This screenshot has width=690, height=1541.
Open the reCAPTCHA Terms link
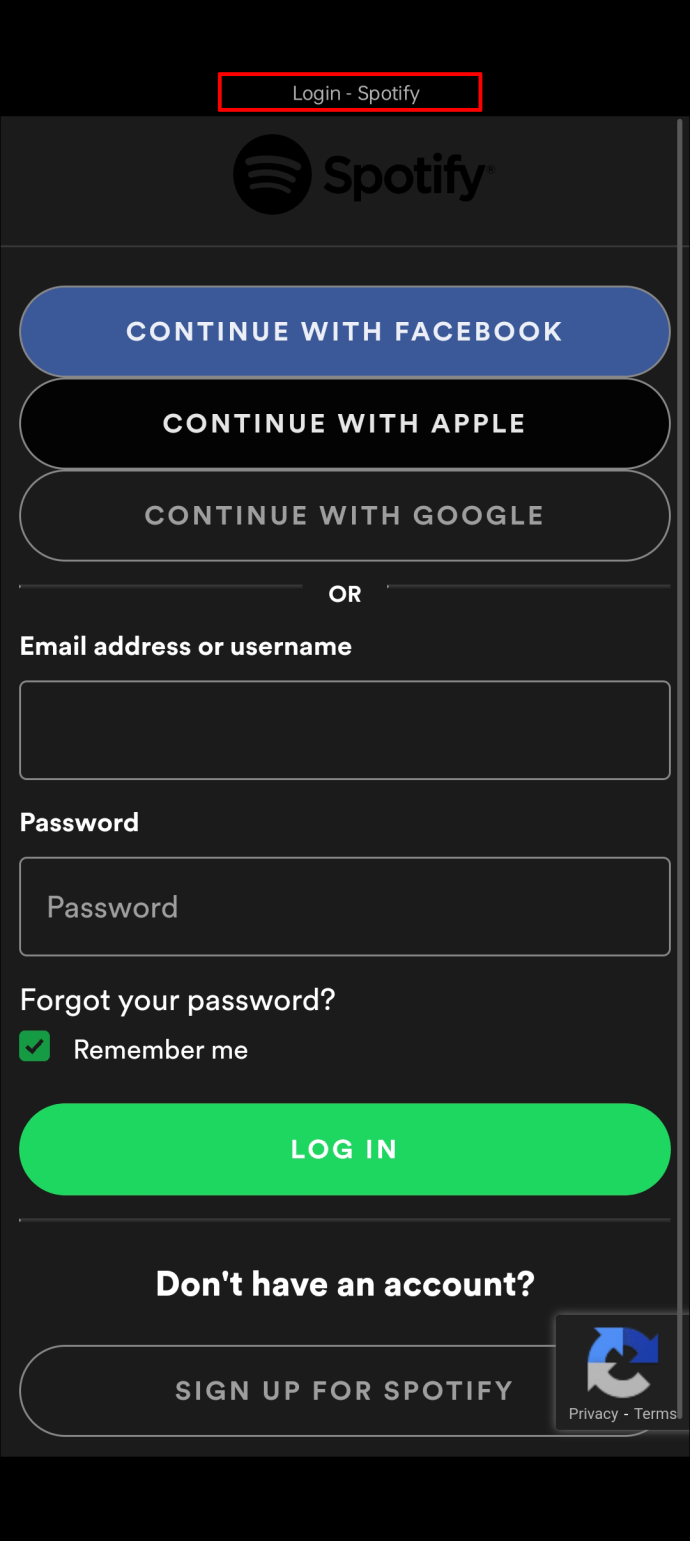(655, 1414)
